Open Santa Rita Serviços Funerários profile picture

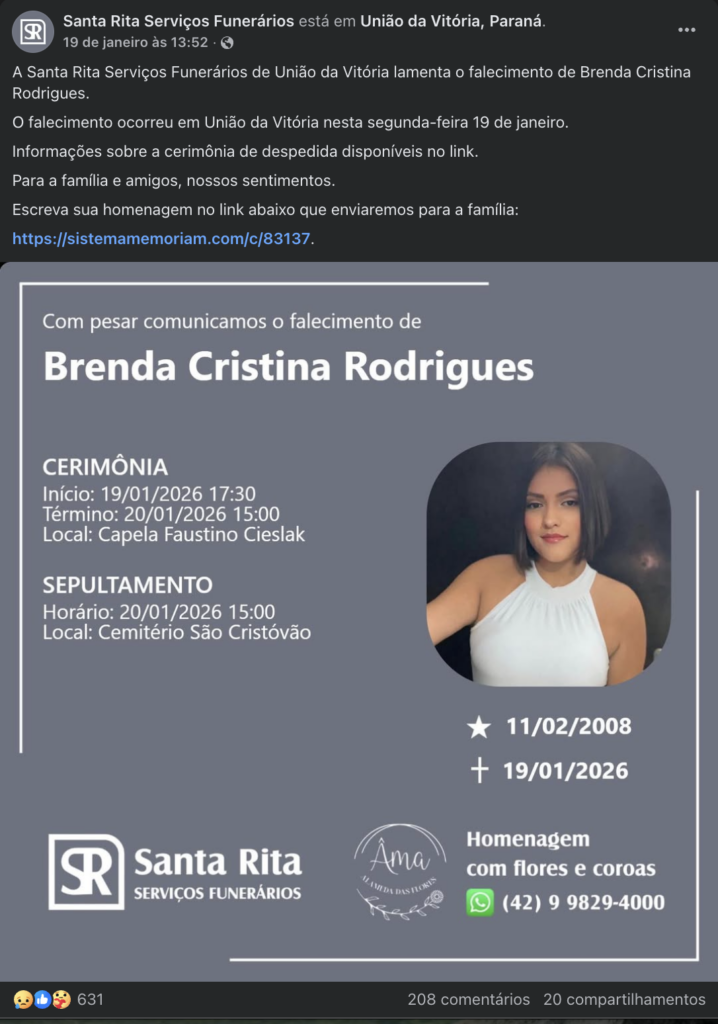click(x=32, y=31)
